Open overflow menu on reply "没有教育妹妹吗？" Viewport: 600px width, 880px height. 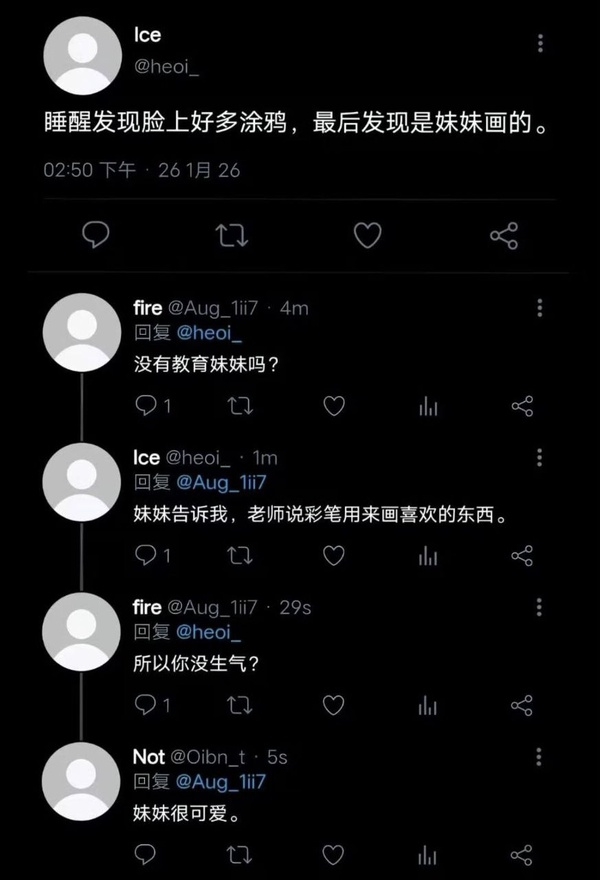[x=541, y=308]
